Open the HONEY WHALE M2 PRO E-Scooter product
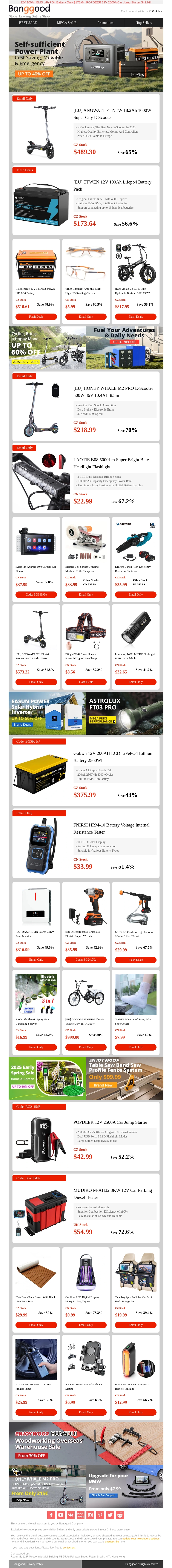 tap(112, 391)
